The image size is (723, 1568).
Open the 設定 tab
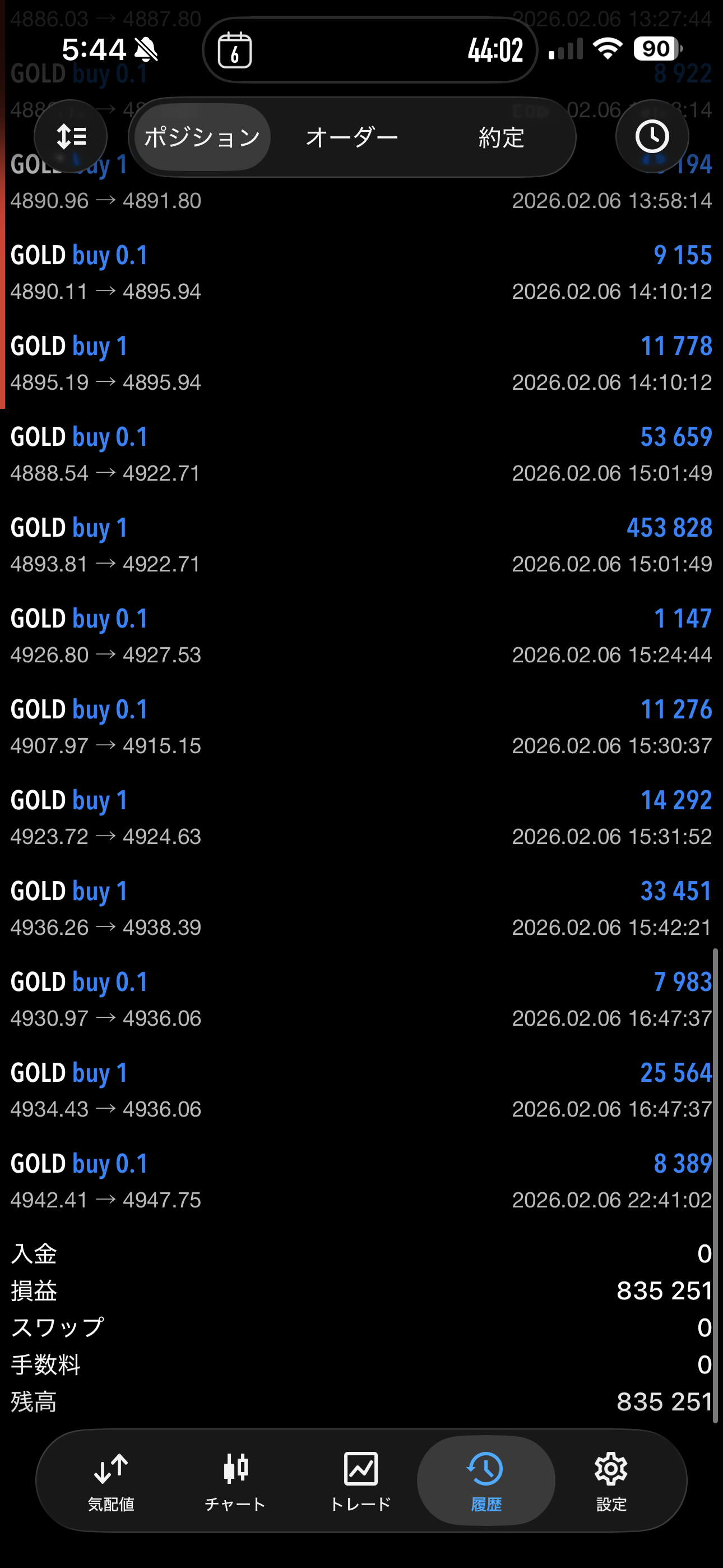tap(611, 1480)
